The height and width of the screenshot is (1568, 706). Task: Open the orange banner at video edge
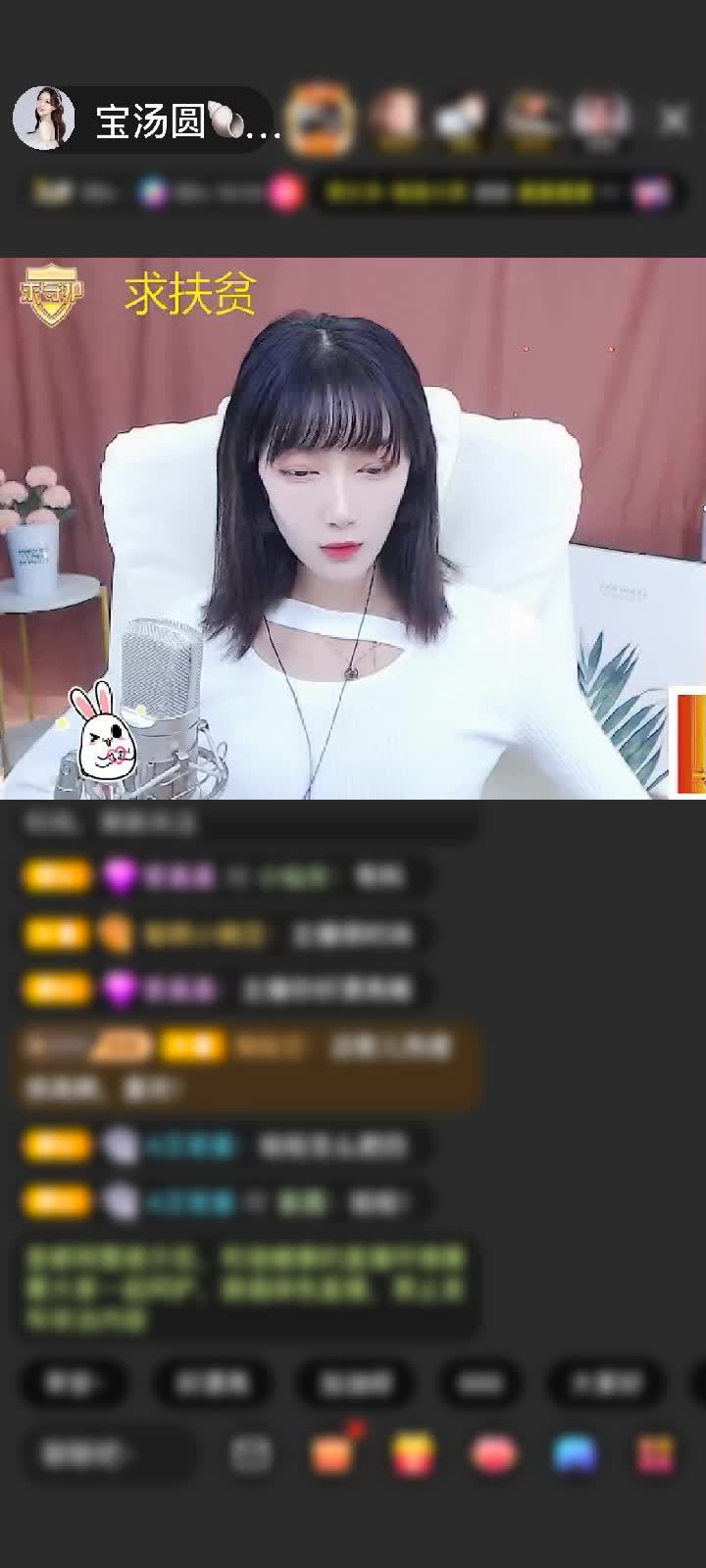[688, 742]
